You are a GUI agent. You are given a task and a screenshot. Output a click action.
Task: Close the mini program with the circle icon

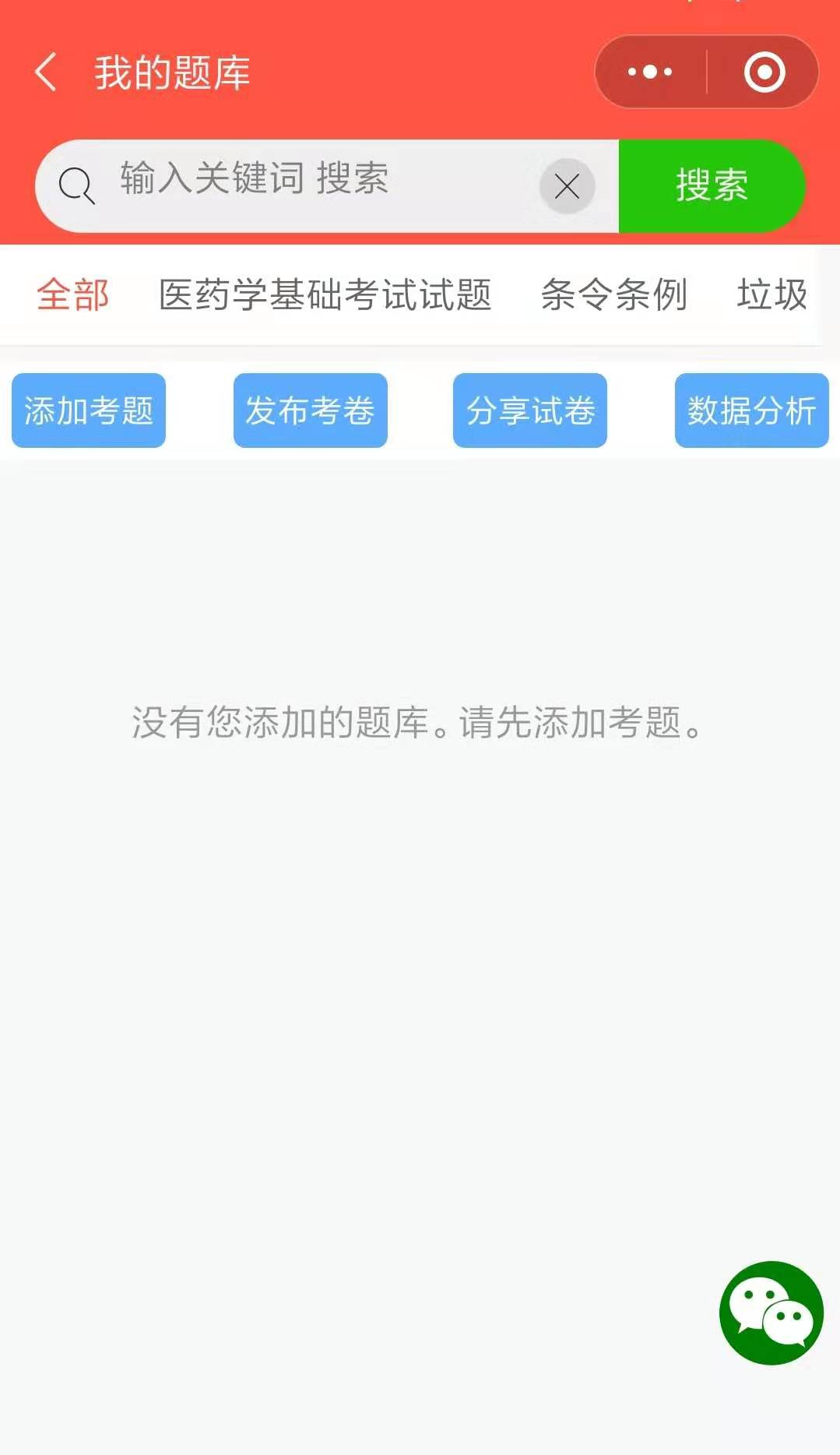764,72
